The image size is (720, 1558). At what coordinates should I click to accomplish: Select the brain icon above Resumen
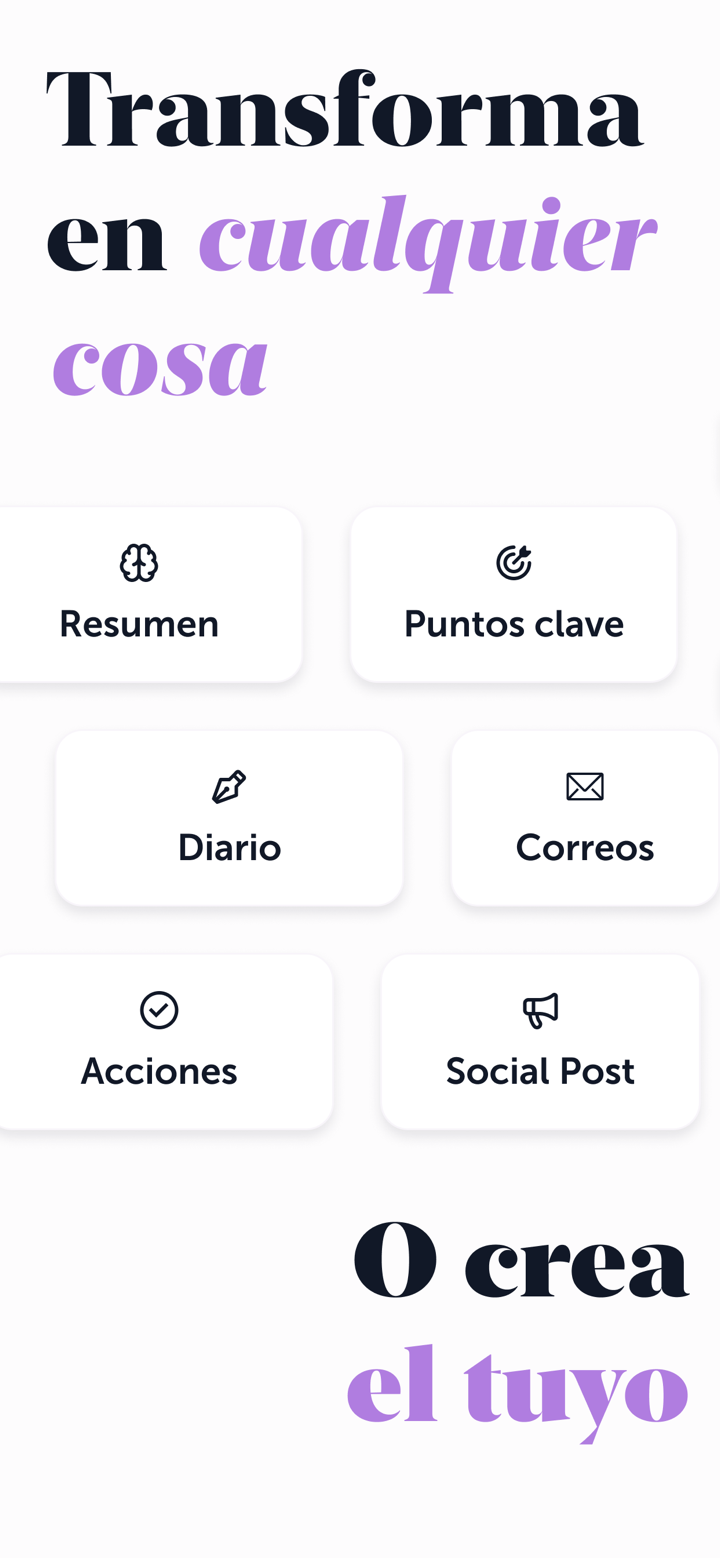(139, 562)
